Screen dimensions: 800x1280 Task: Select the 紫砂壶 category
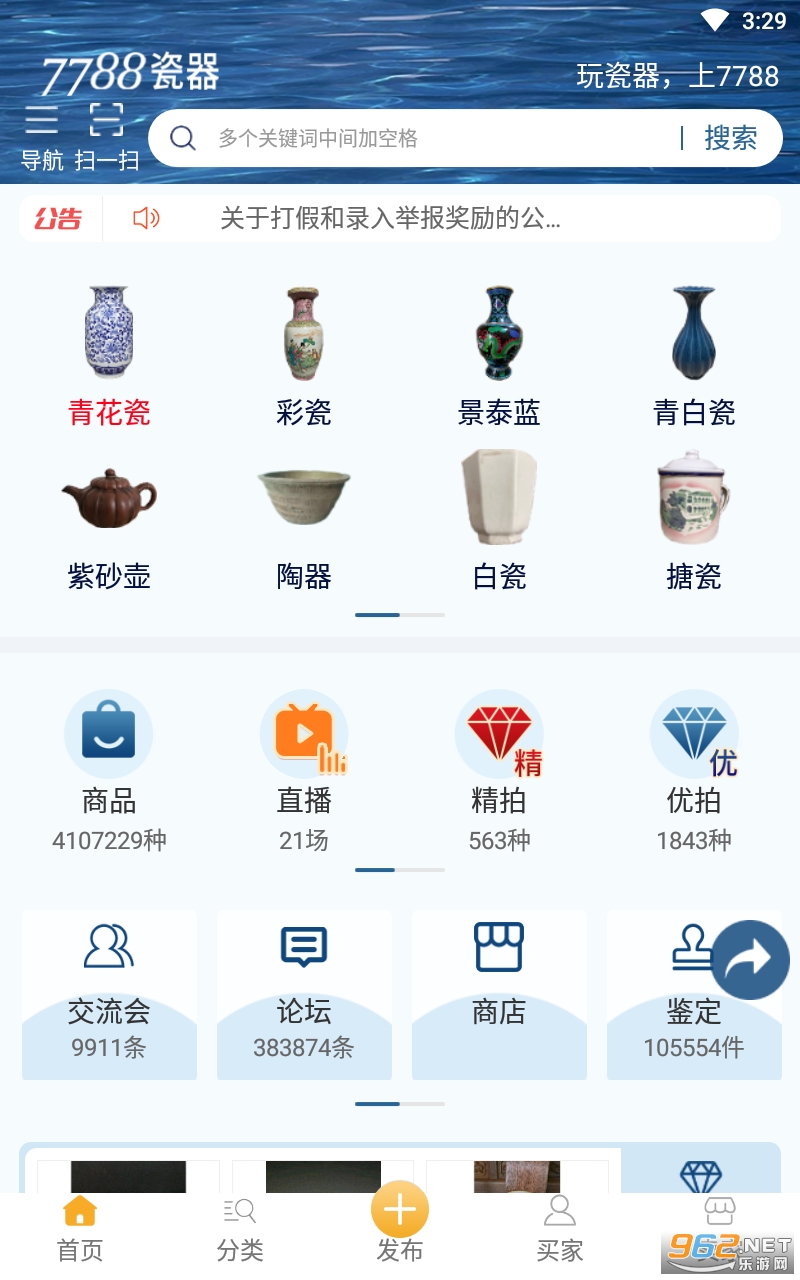[x=109, y=520]
